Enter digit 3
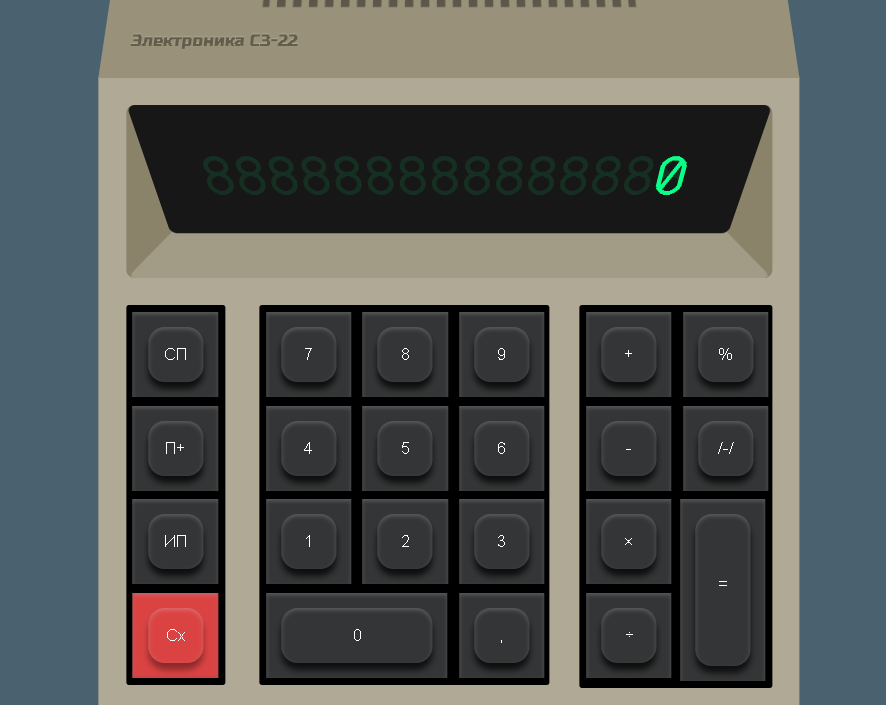The height and width of the screenshot is (705, 886). click(x=501, y=541)
